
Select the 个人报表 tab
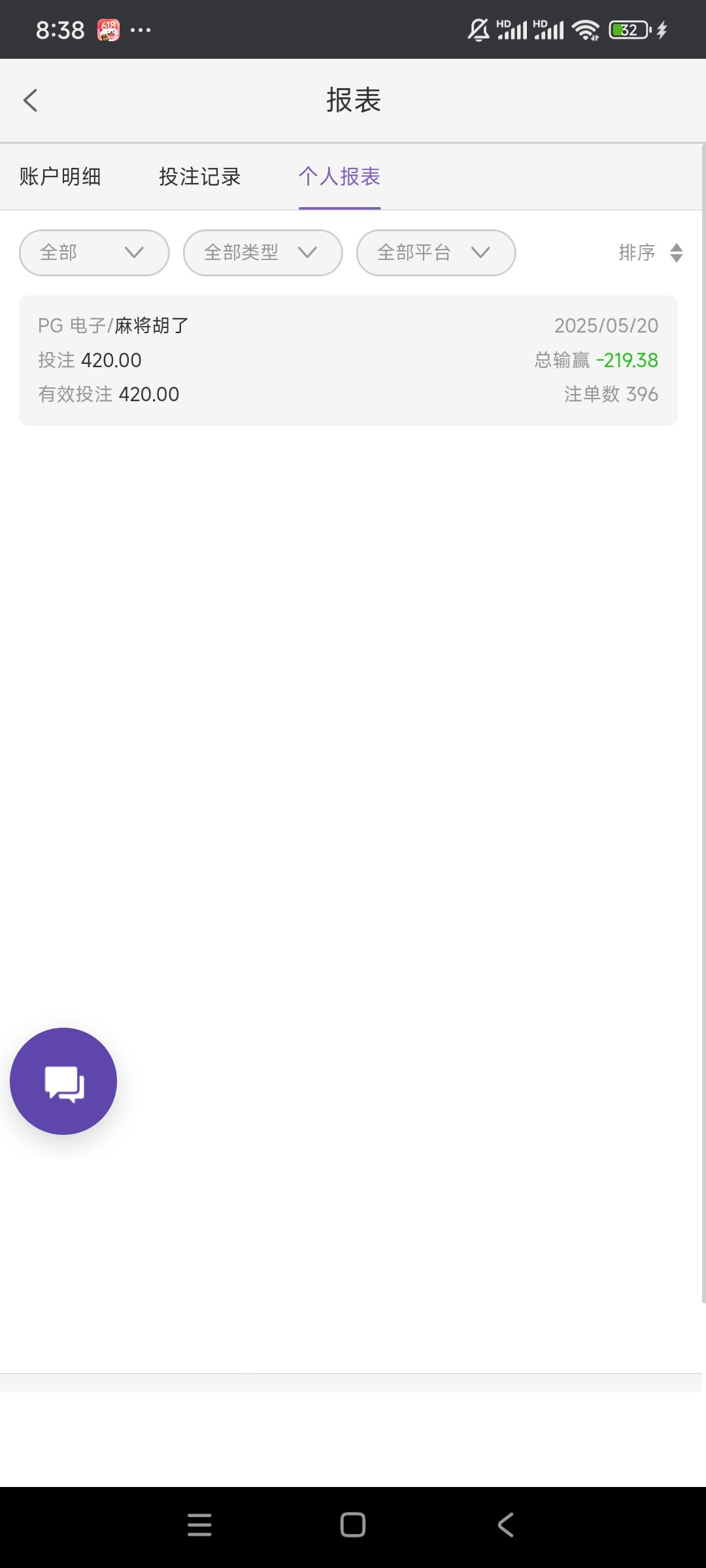(x=339, y=176)
